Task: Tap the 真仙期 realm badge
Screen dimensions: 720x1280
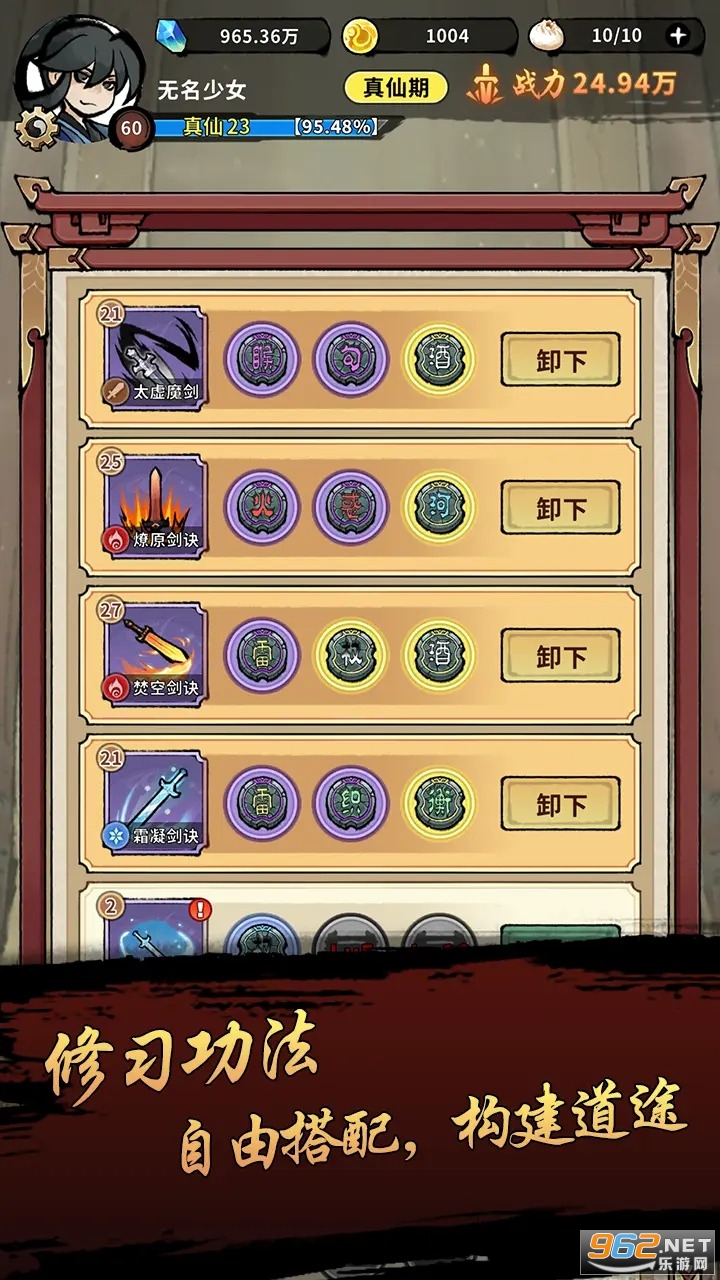Action: coord(395,87)
